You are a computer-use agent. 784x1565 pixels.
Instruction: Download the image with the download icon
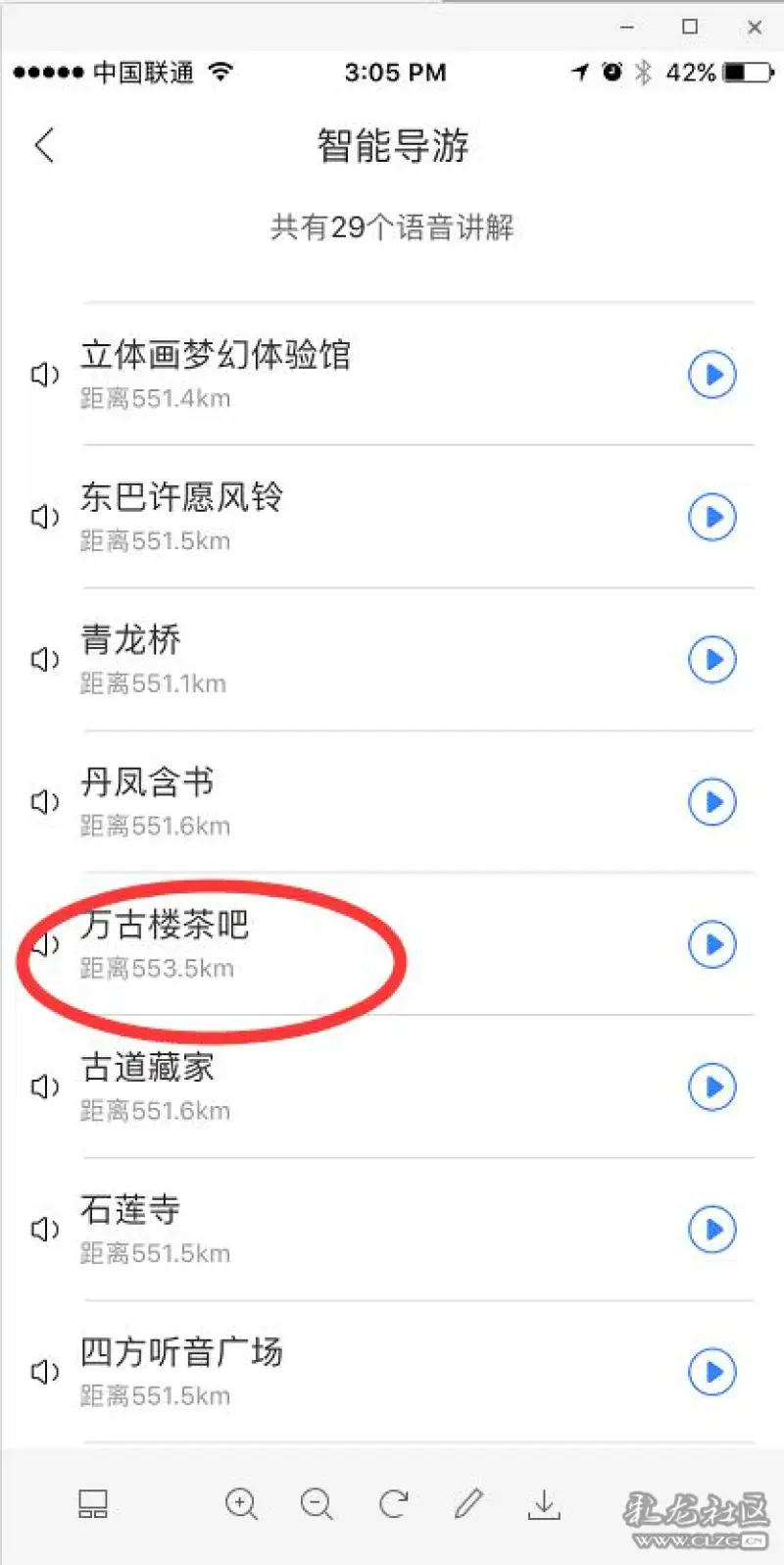tap(544, 1504)
